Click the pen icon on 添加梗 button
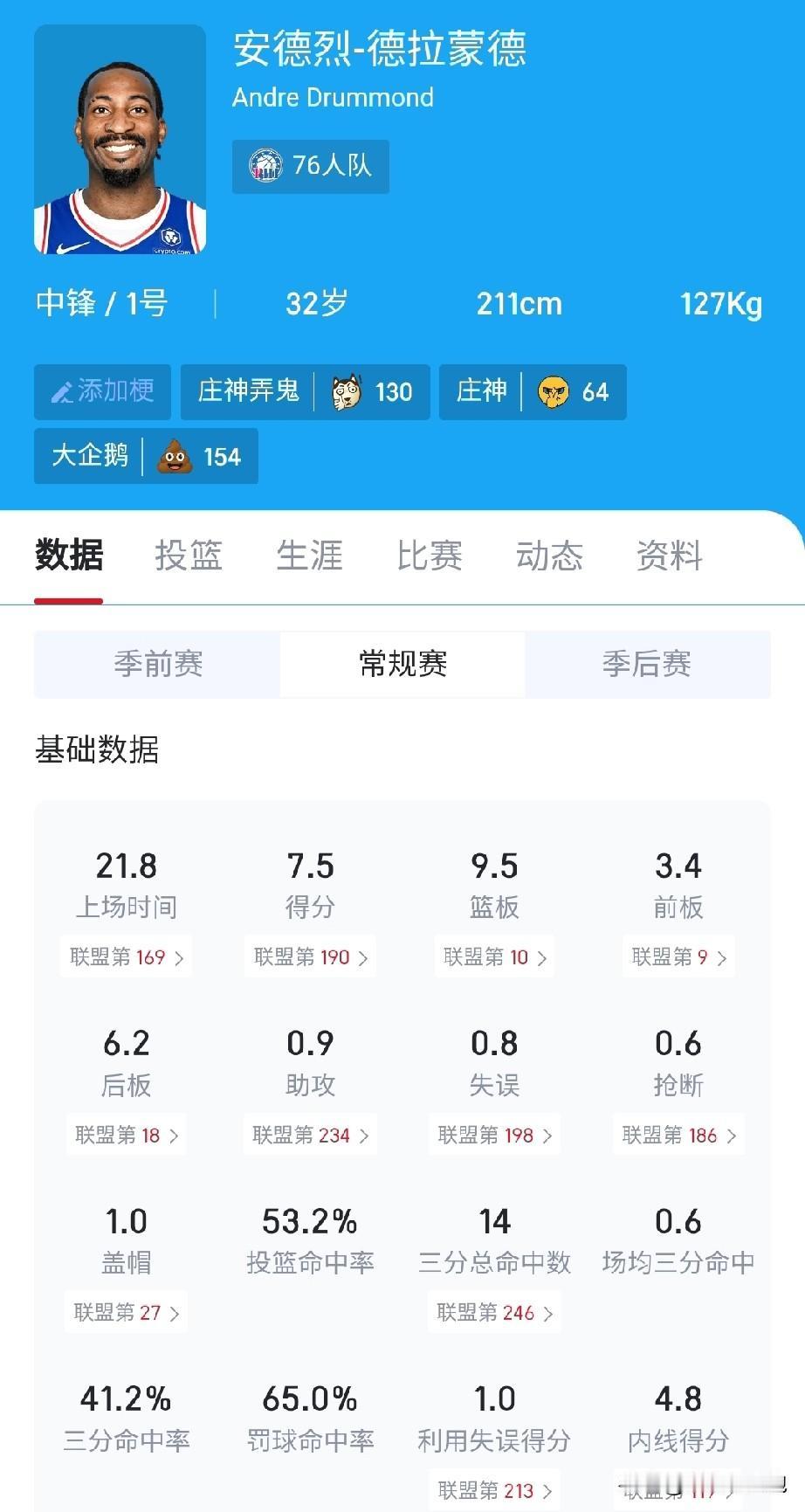This screenshot has height=1512, width=805. tap(60, 392)
